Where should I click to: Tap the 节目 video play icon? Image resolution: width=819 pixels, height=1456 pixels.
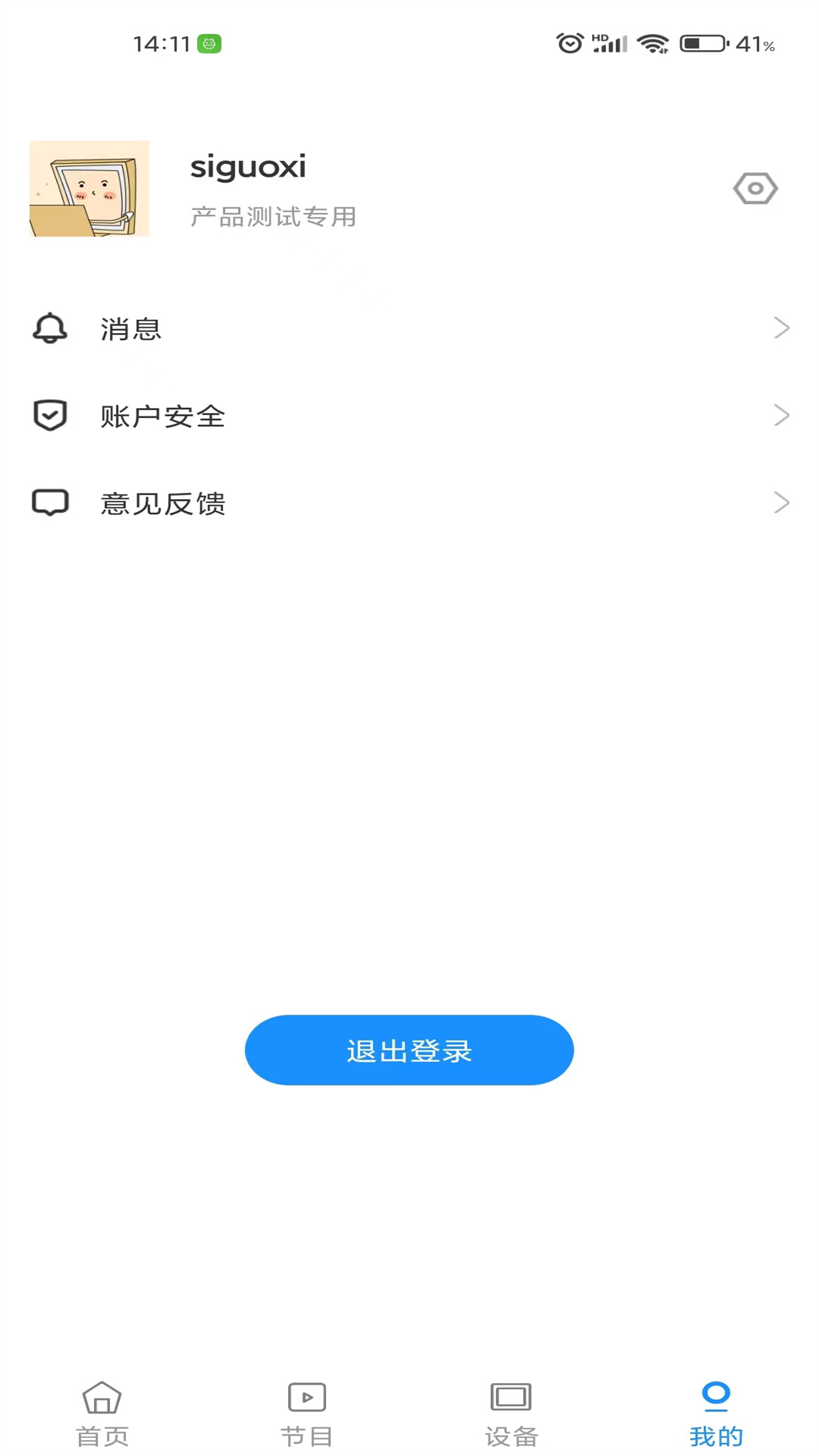tap(306, 1398)
